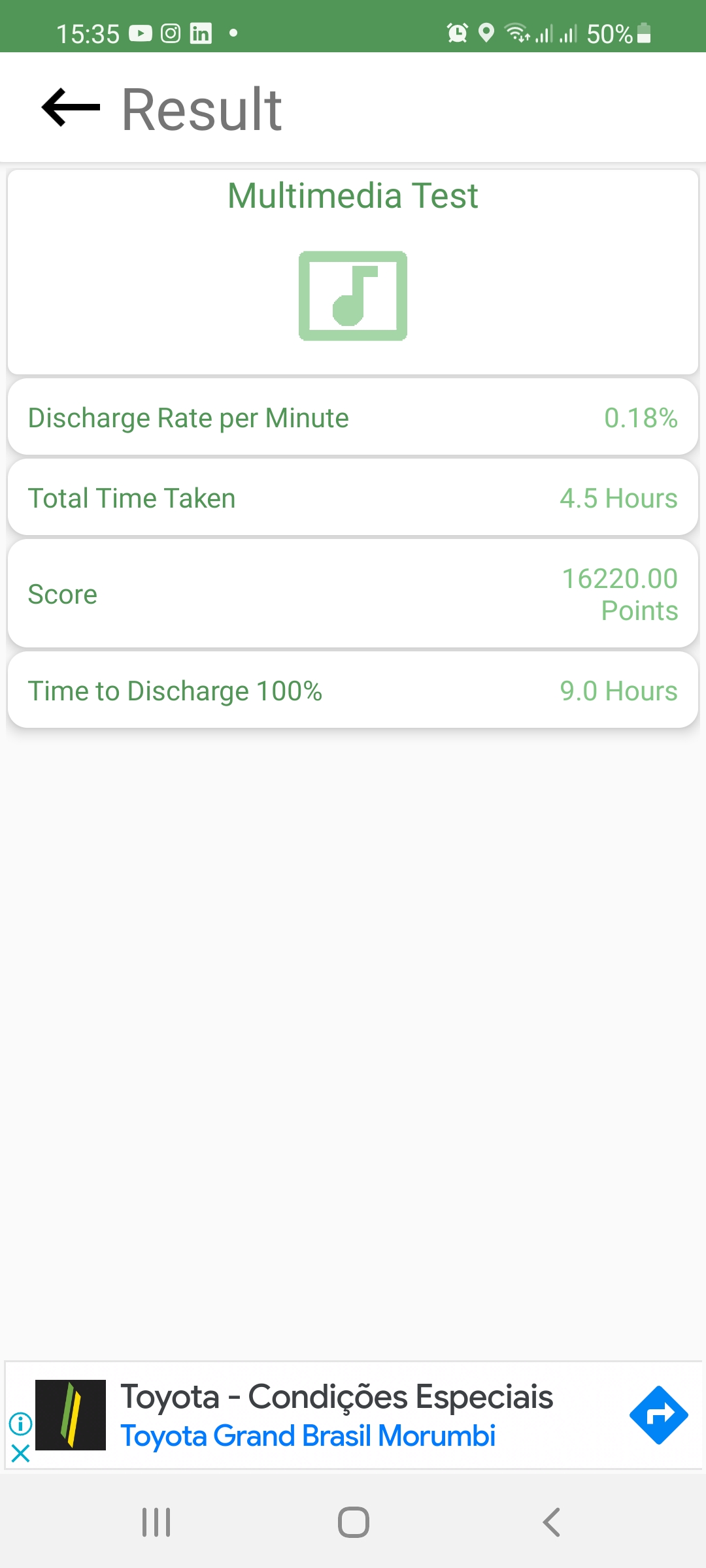Tap the battery percentage indicator
Screen dimensions: 706x1568
pyautogui.click(x=608, y=33)
